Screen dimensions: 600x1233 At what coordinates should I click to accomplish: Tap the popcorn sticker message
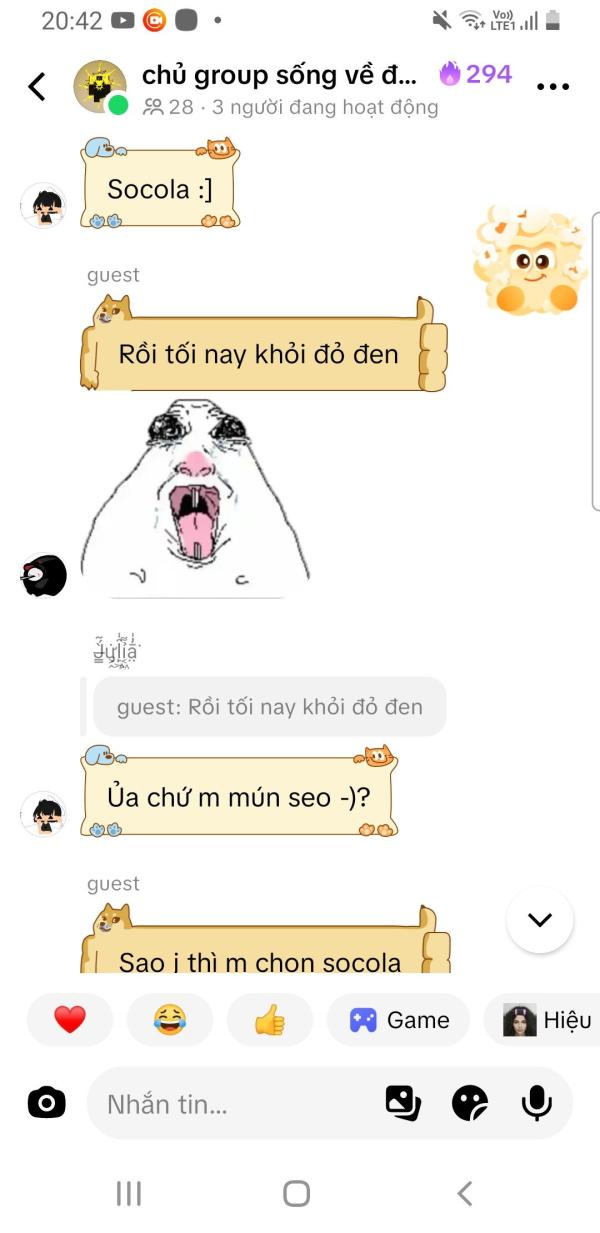528,260
